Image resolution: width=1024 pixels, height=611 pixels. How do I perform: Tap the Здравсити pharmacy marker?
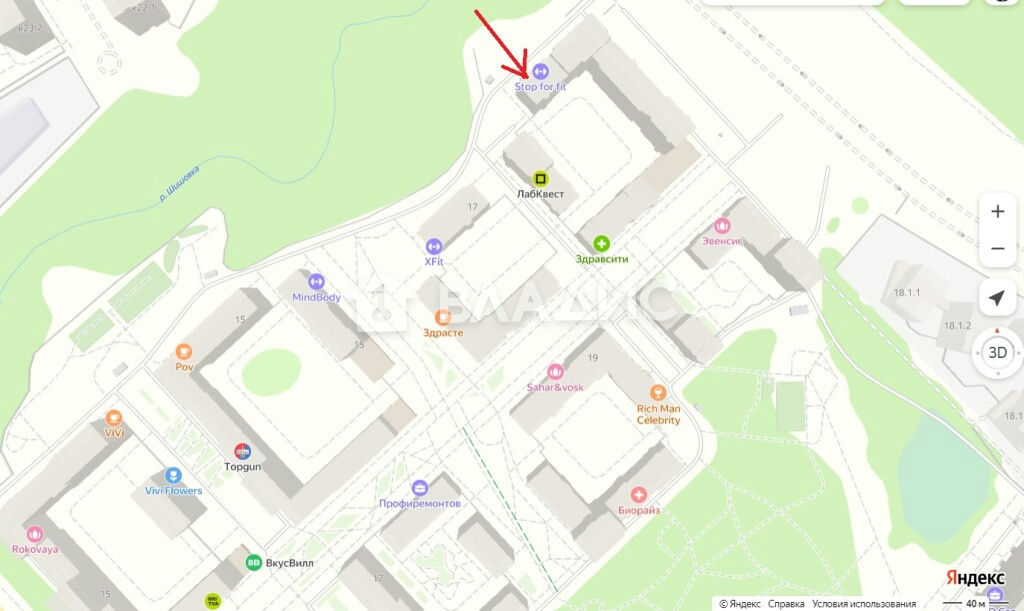602,243
